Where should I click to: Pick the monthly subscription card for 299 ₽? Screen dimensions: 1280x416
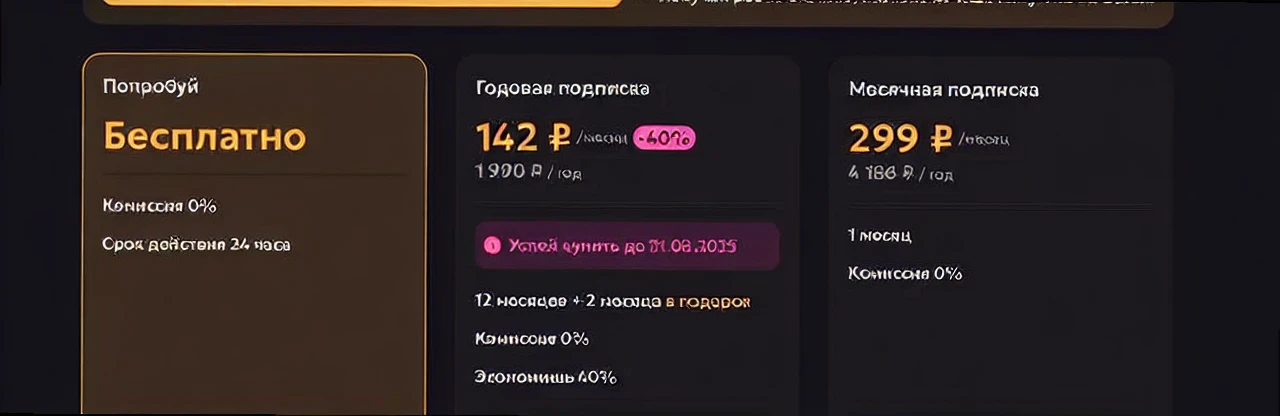point(1000,235)
